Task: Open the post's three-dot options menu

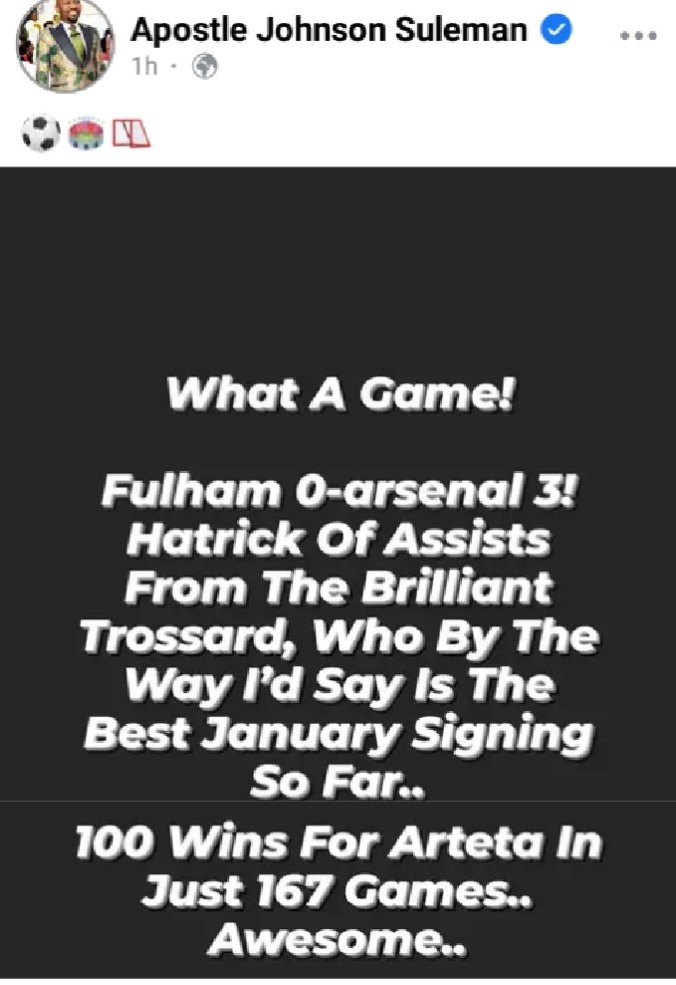Action: coord(637,34)
